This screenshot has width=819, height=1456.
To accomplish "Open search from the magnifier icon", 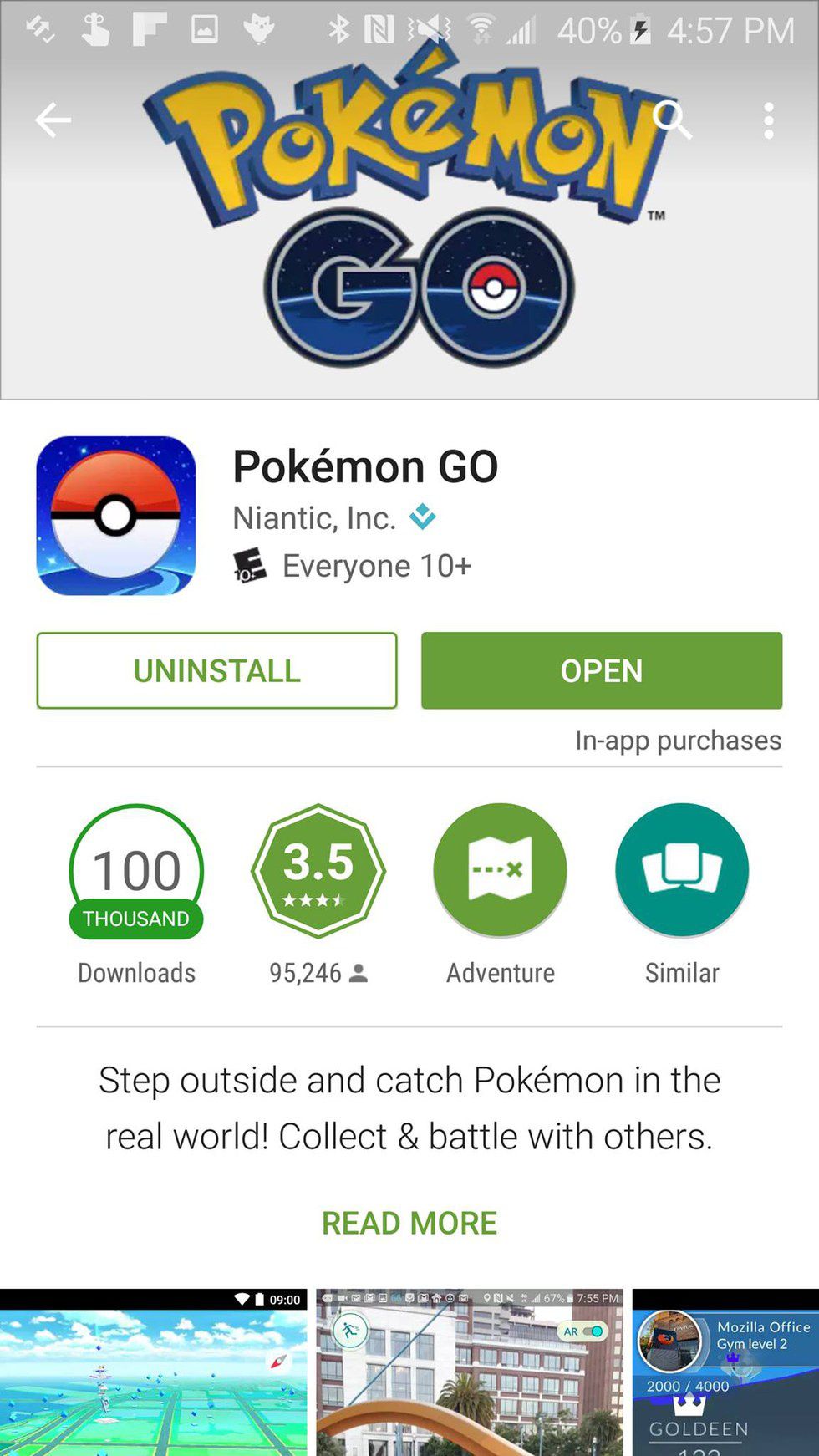I will tap(672, 119).
